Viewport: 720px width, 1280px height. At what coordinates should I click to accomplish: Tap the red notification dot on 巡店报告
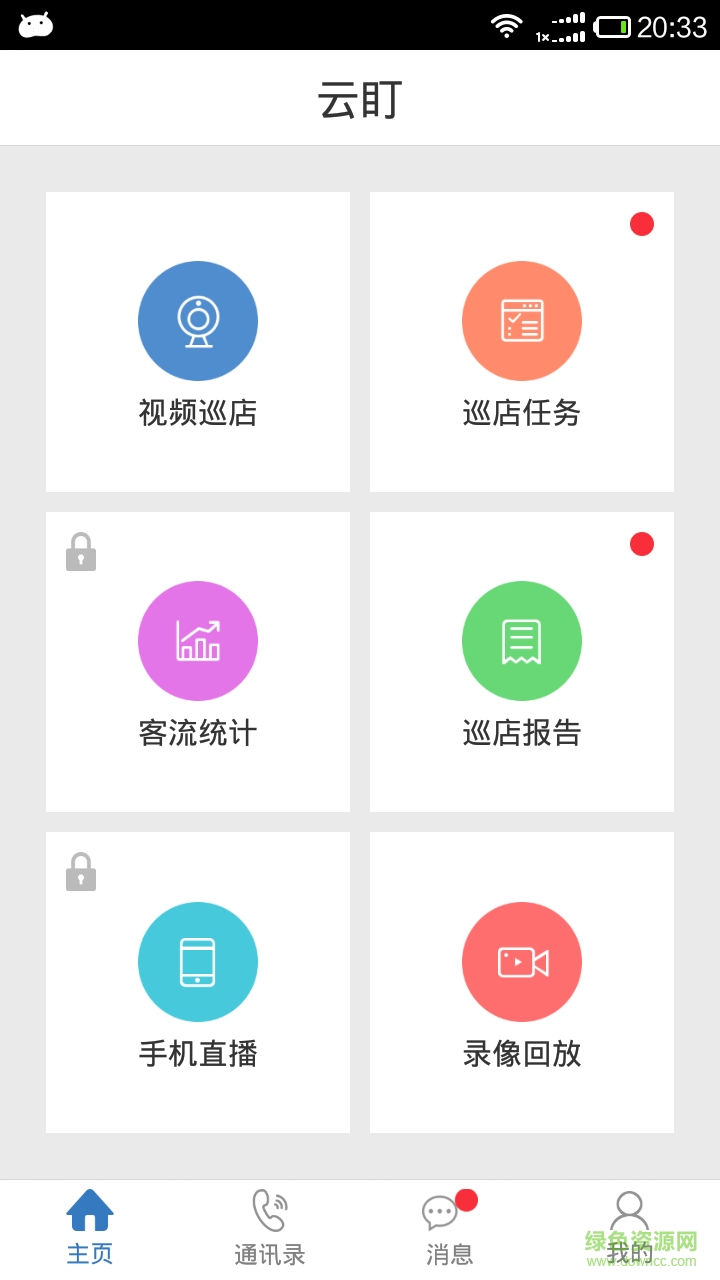641,543
